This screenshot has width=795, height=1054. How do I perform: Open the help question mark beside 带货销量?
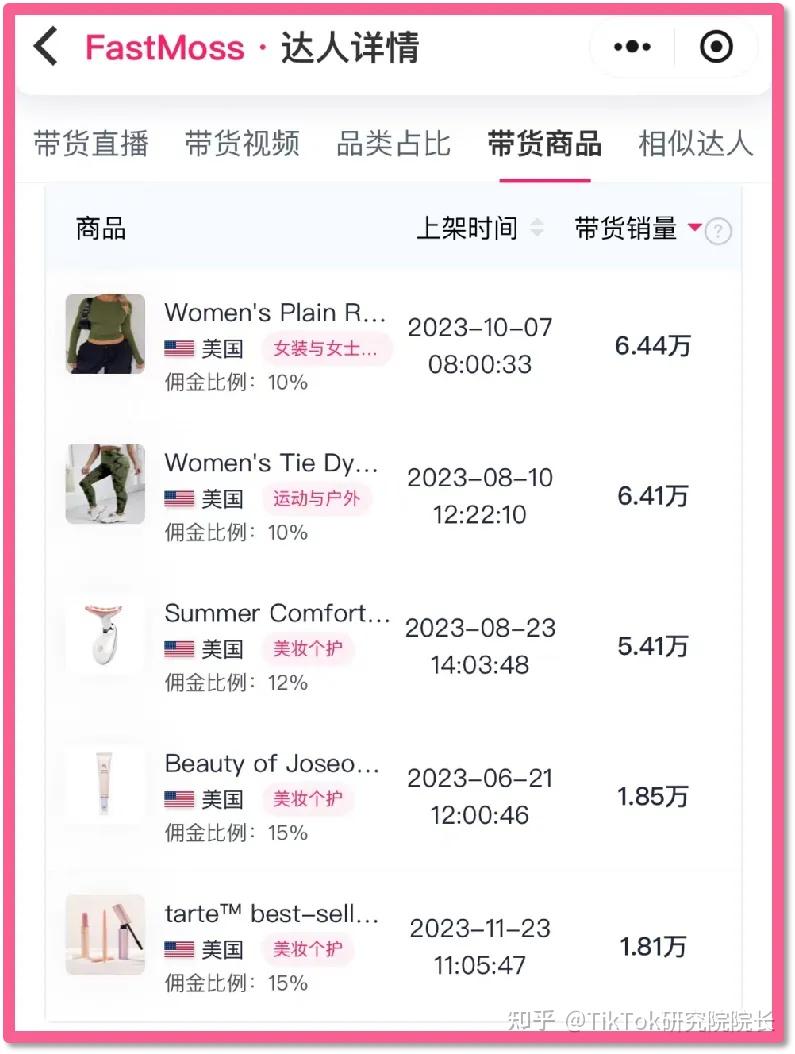click(718, 229)
